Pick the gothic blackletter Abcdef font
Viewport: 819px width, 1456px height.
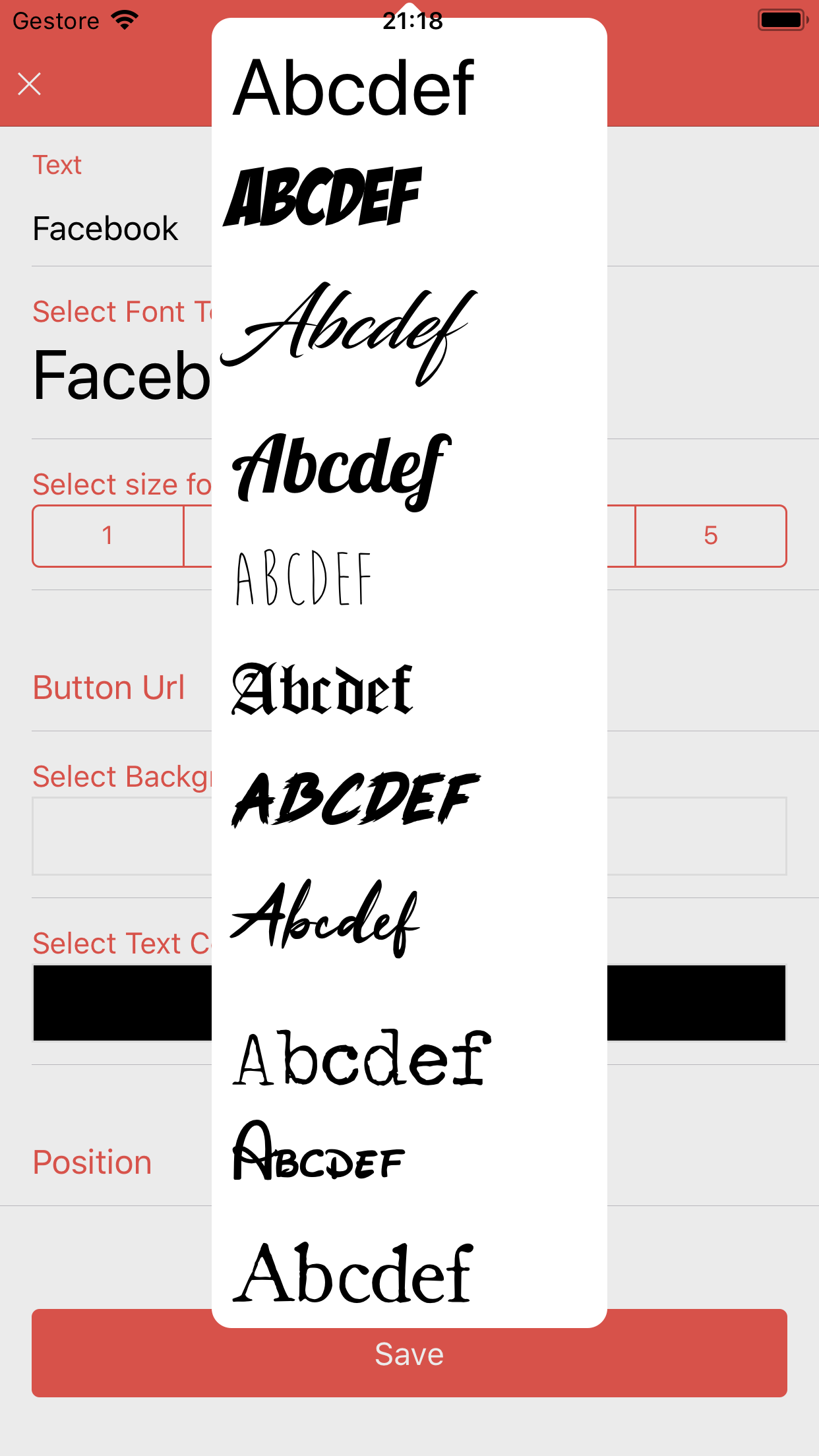coord(322,689)
